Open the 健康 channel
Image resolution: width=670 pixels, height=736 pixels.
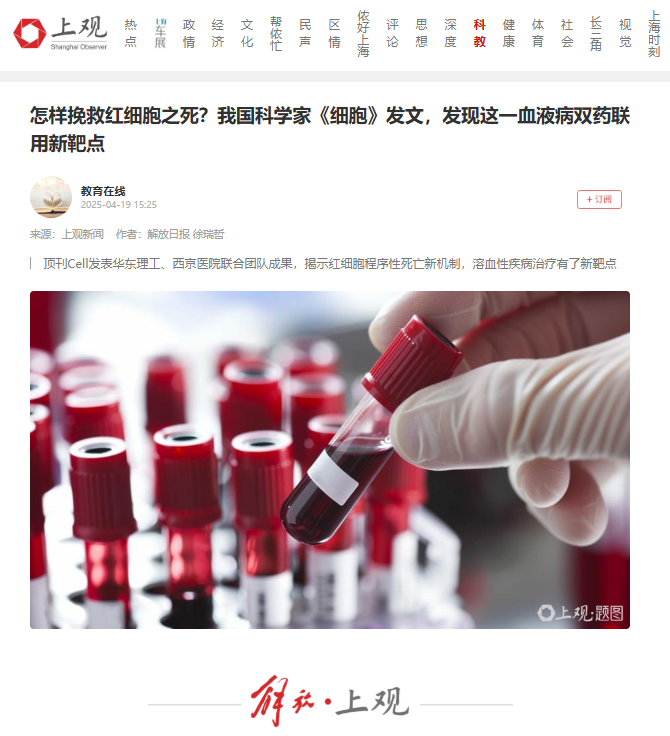[508, 33]
